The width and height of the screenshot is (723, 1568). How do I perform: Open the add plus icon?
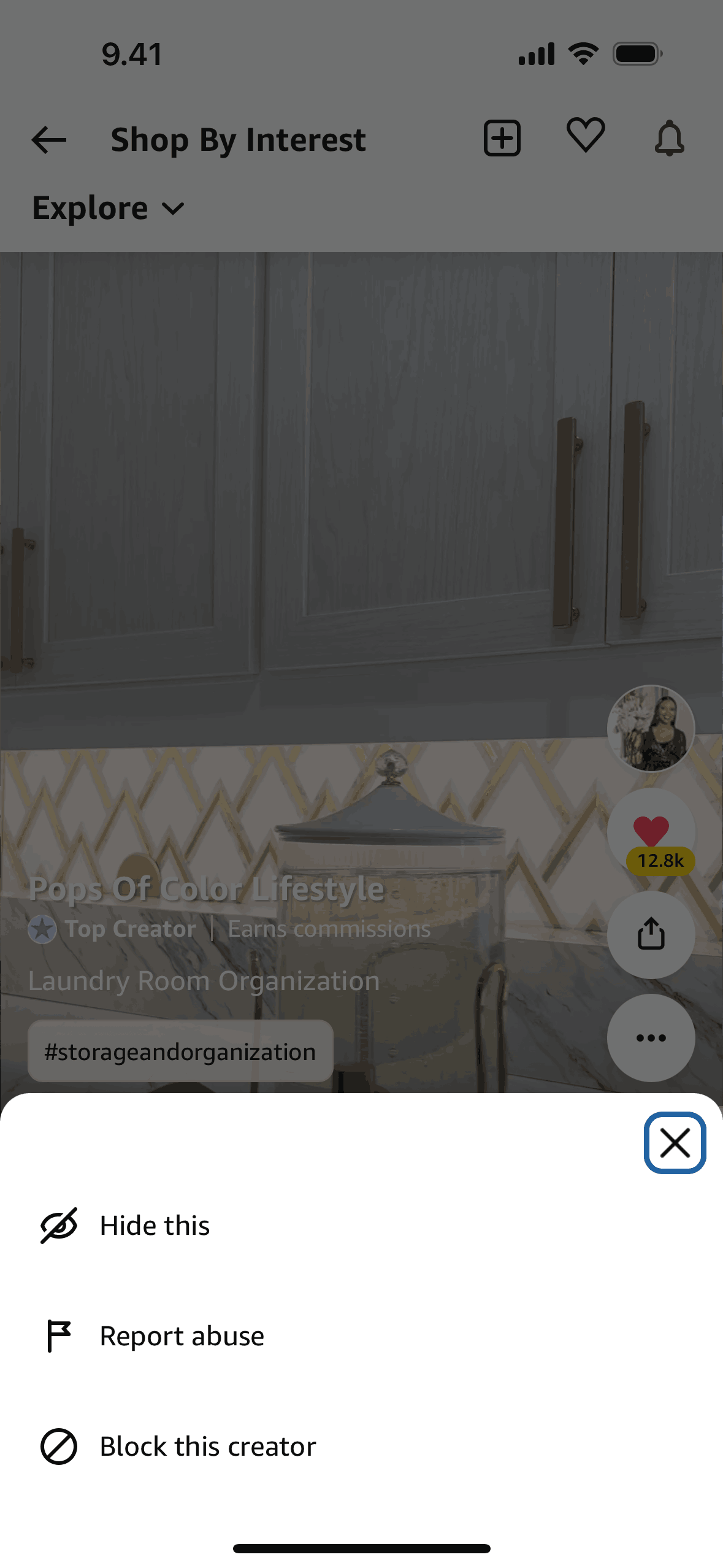pos(502,139)
